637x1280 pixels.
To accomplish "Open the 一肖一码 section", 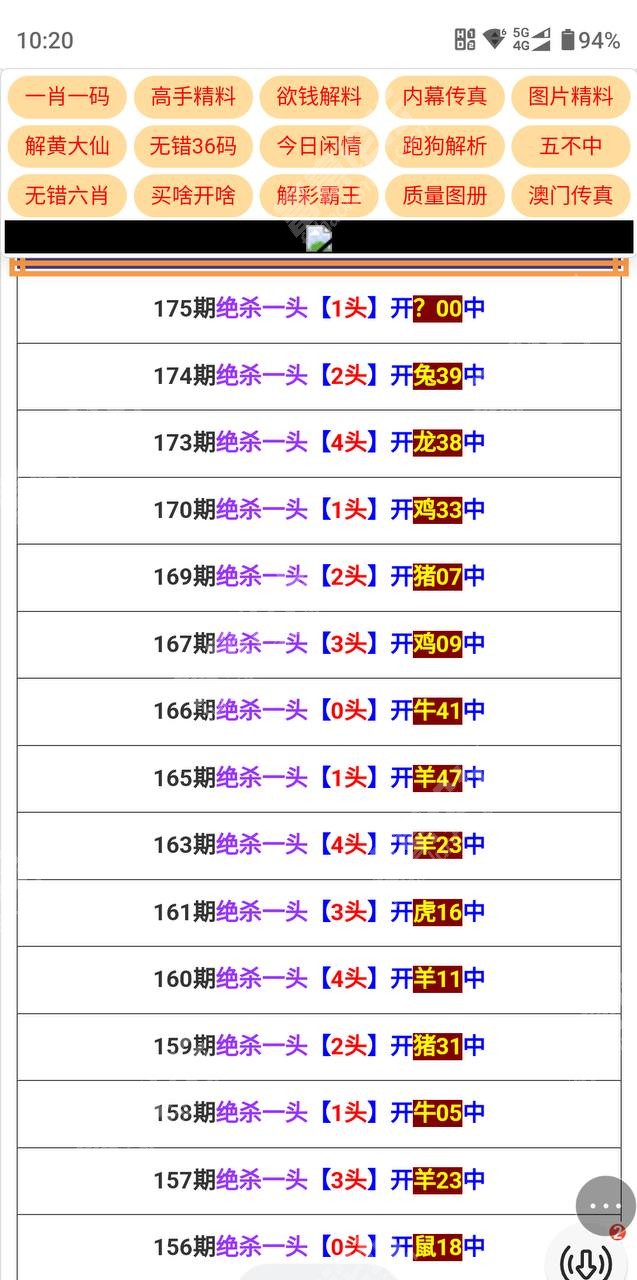I will point(67,97).
